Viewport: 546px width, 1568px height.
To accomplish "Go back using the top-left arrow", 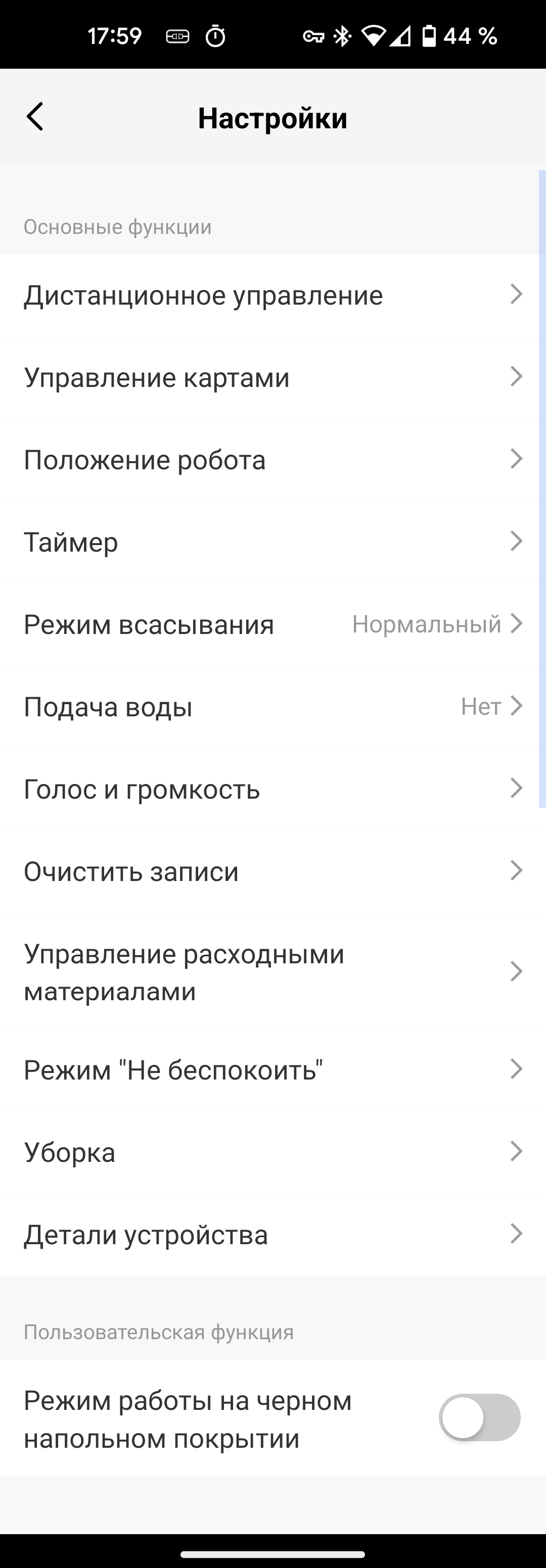I will click(35, 116).
